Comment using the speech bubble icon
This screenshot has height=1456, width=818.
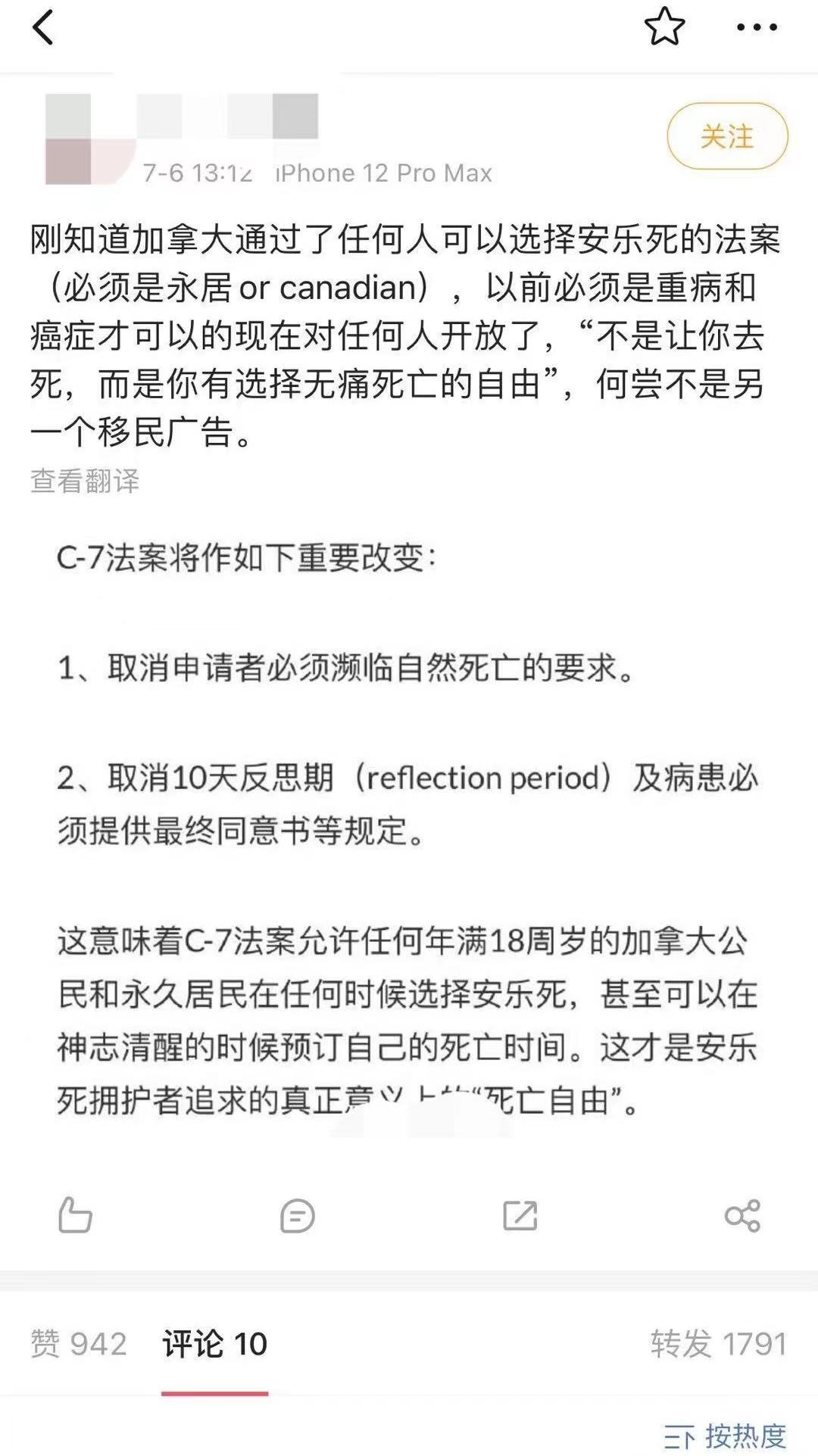click(x=297, y=1216)
